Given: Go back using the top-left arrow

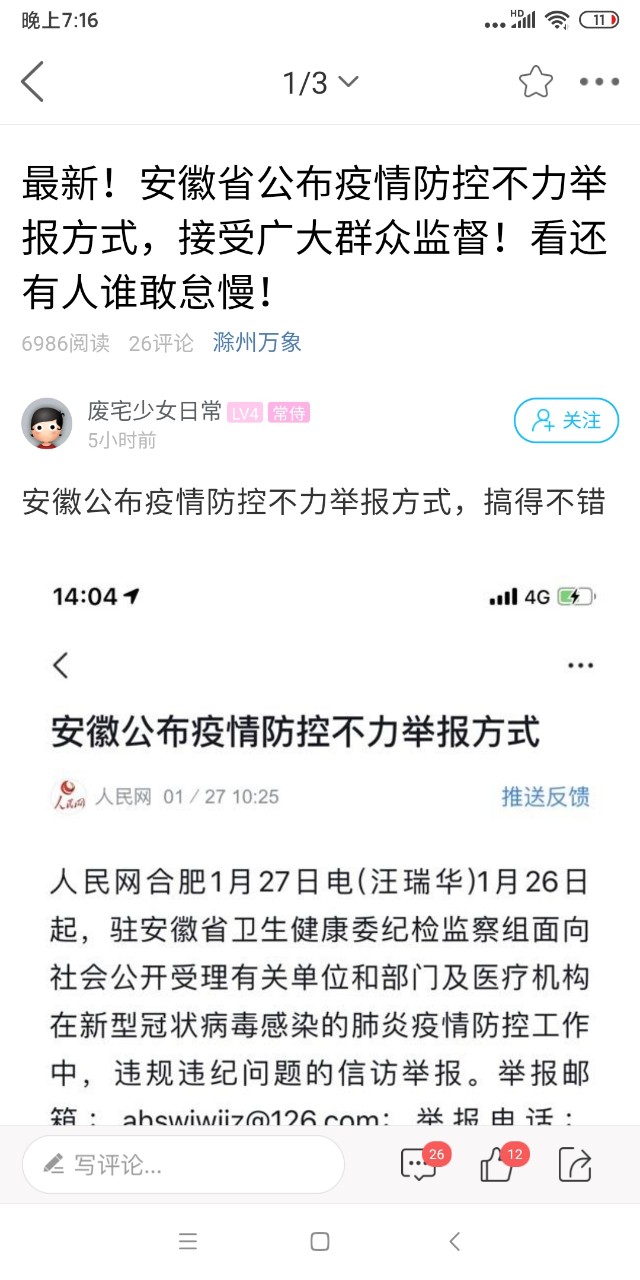Looking at the screenshot, I should (33, 82).
